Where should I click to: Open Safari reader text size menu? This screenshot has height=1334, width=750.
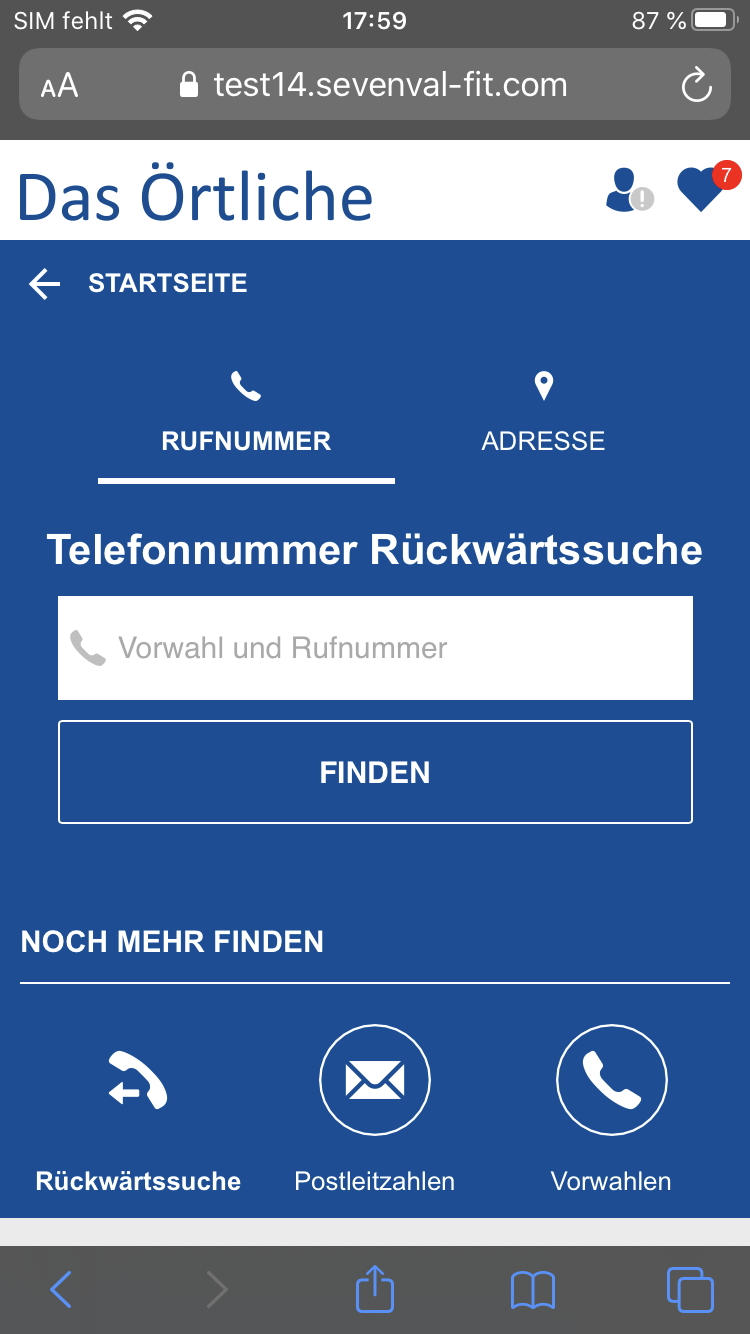pyautogui.click(x=59, y=86)
